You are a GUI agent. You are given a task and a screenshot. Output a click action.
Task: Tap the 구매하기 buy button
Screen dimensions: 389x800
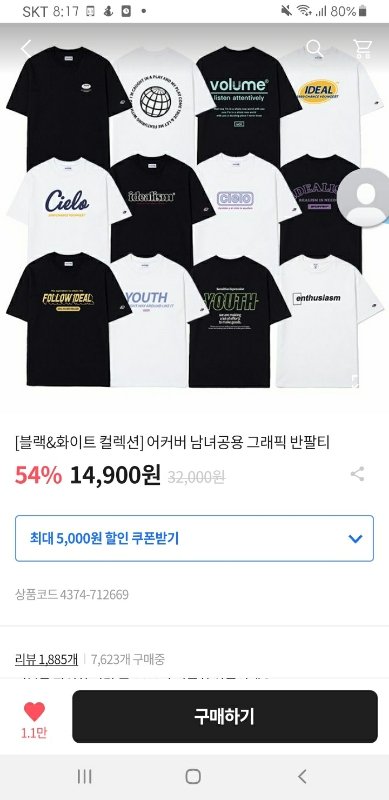point(225,716)
